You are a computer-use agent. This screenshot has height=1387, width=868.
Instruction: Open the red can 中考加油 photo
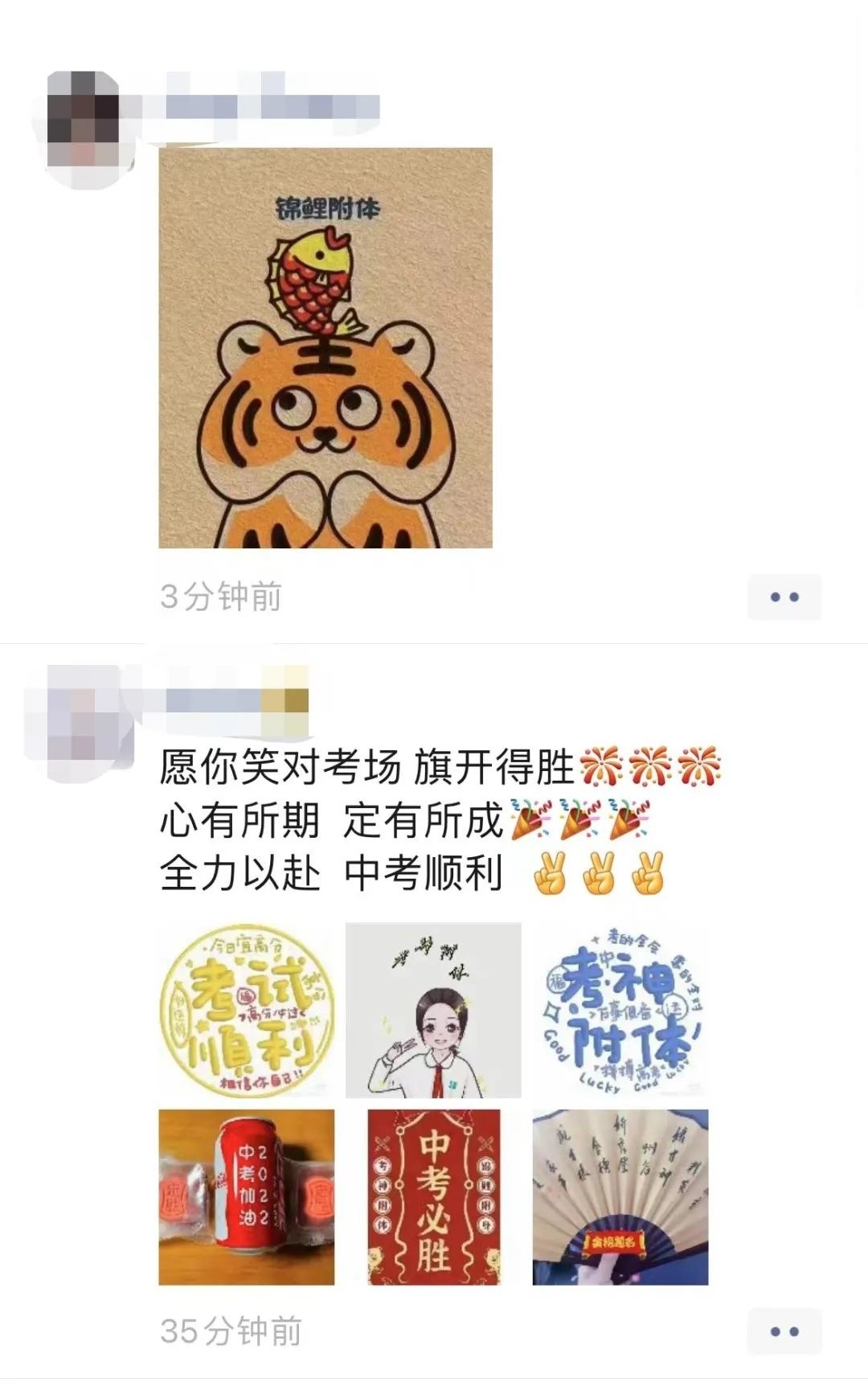[247, 1197]
